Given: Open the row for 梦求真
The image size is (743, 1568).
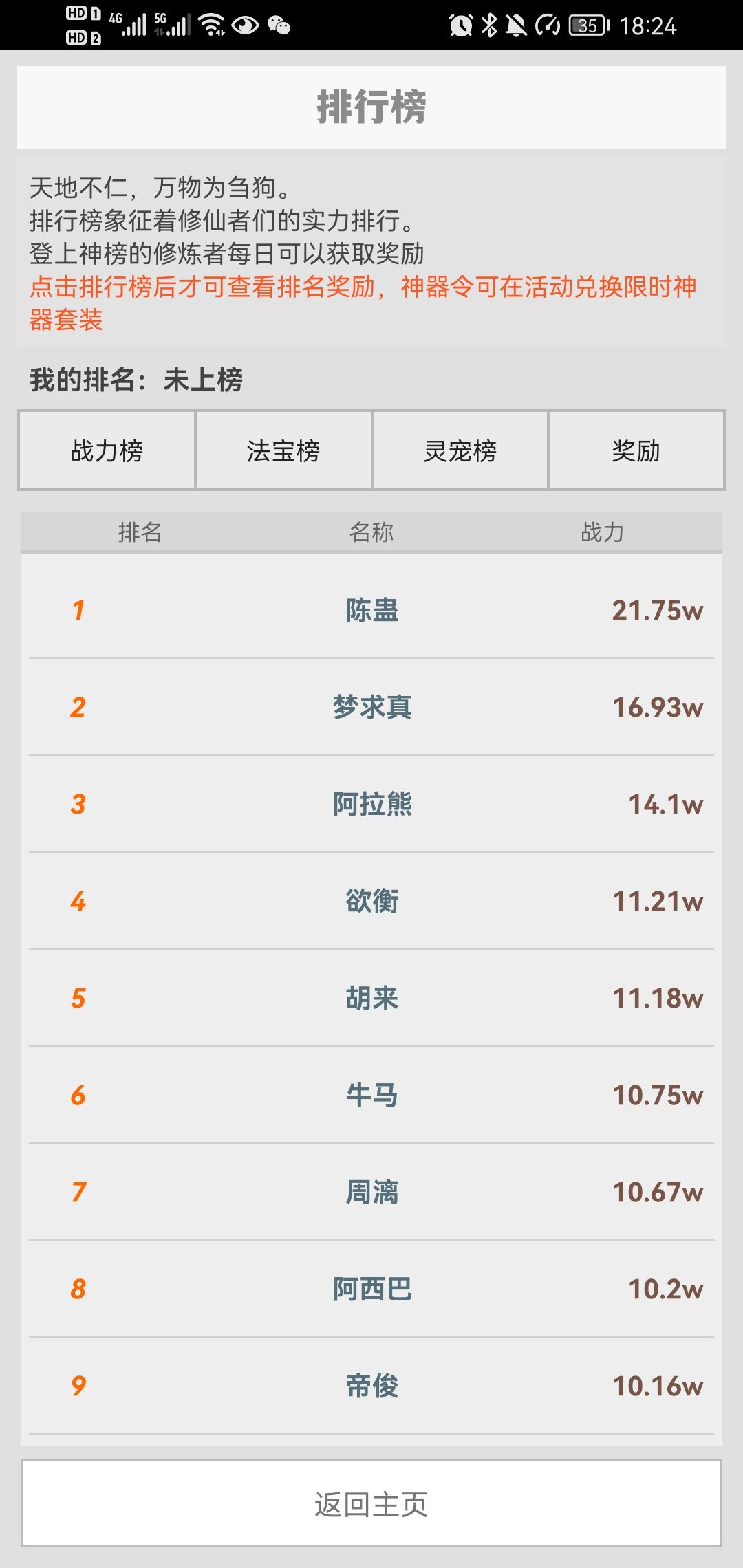Looking at the screenshot, I should 371,707.
